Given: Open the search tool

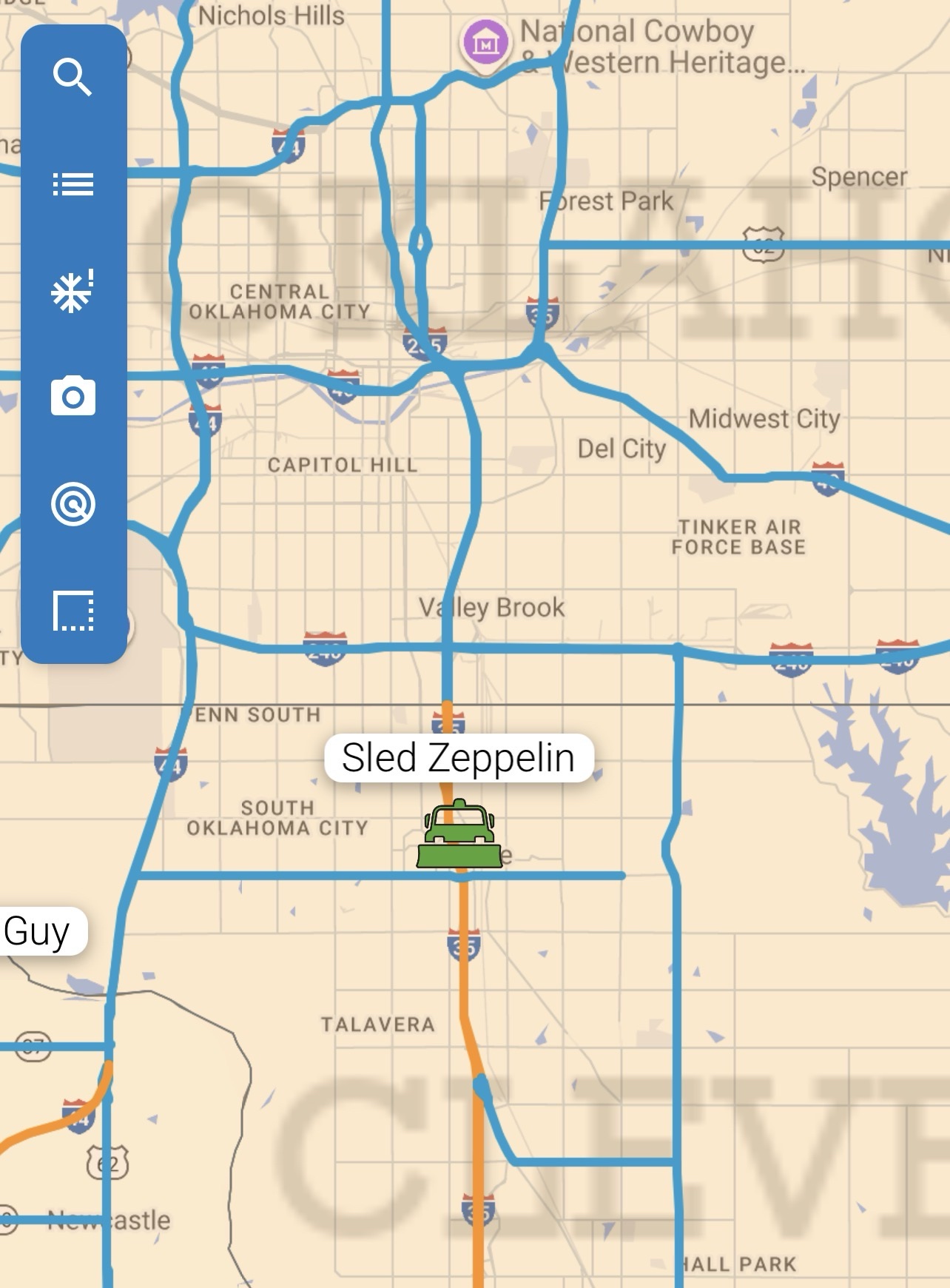Looking at the screenshot, I should pos(73,78).
